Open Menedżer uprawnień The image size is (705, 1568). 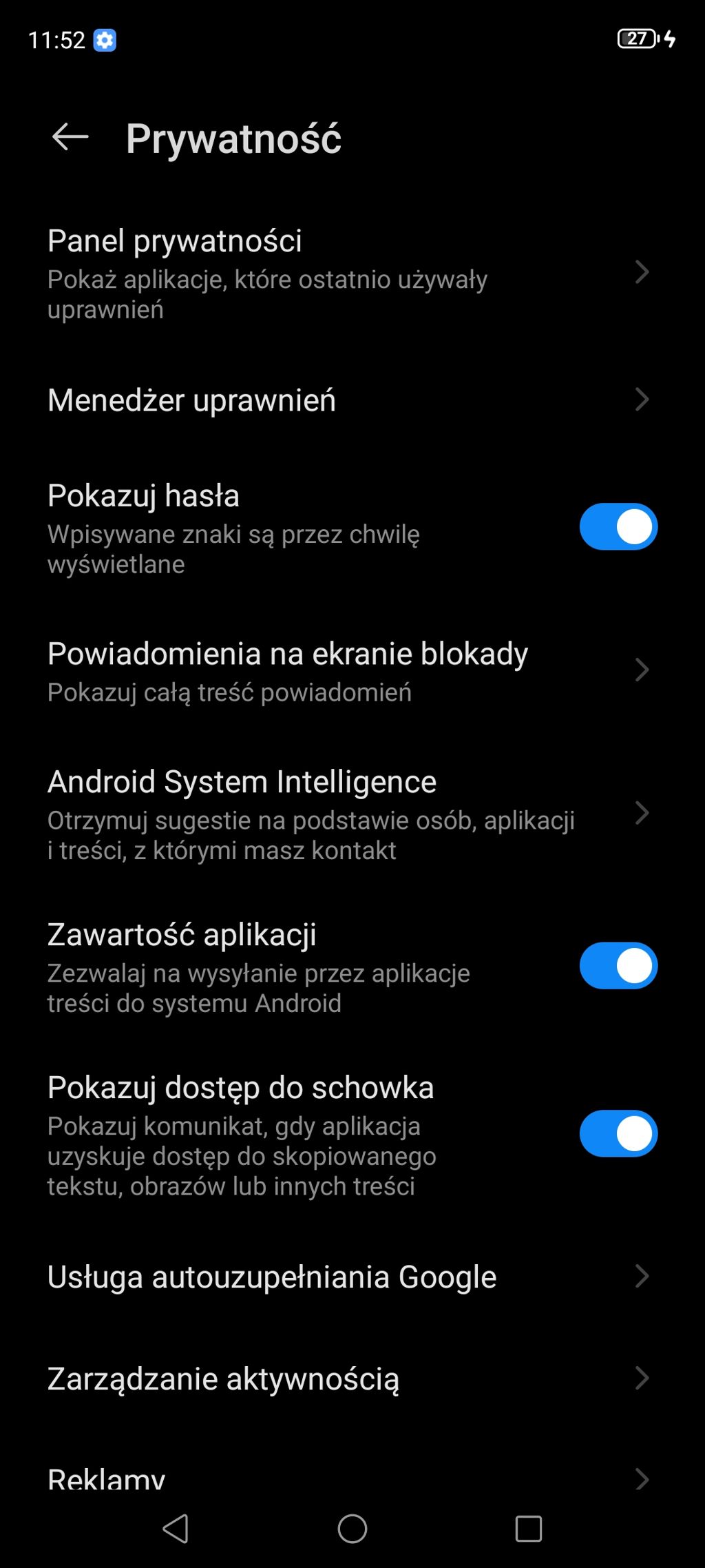click(x=344, y=400)
